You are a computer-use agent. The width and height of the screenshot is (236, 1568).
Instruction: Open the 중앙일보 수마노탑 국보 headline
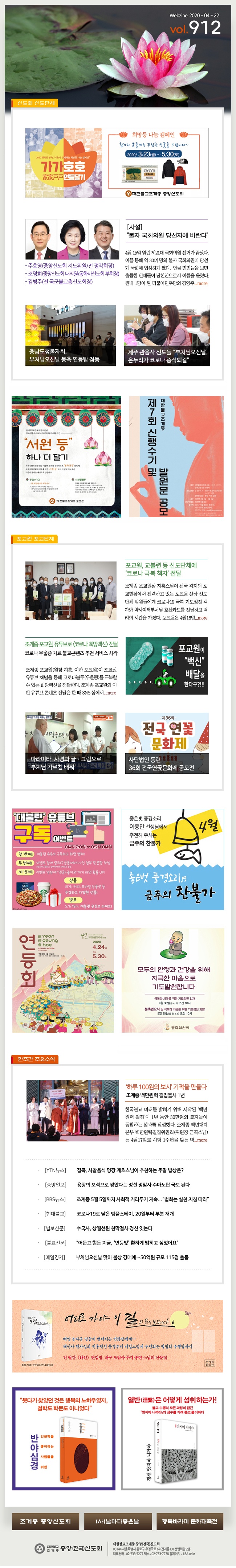[133, 1185]
